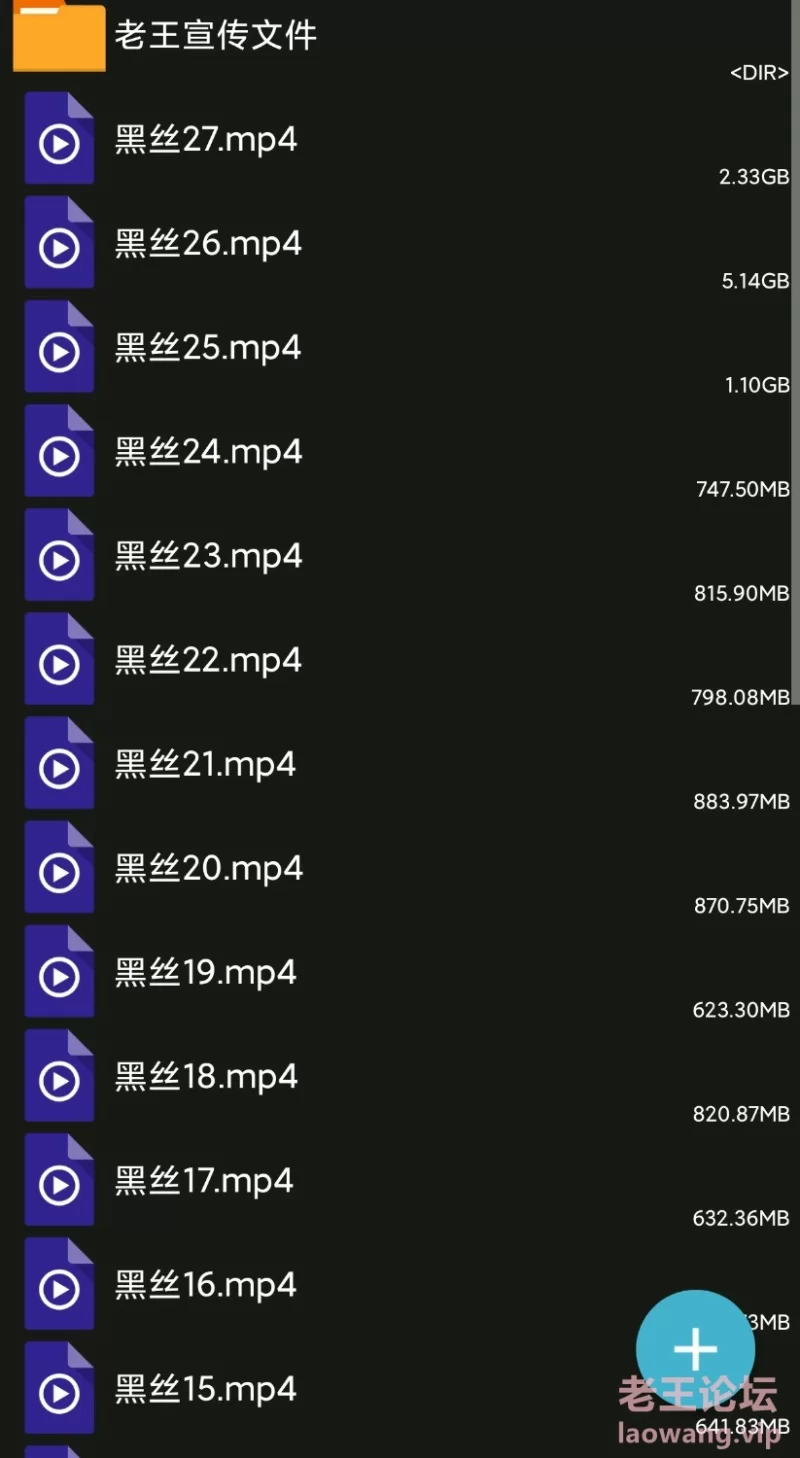800x1458 pixels.
Task: Tap the 黑丝23.mp4 row
Action: coord(400,554)
